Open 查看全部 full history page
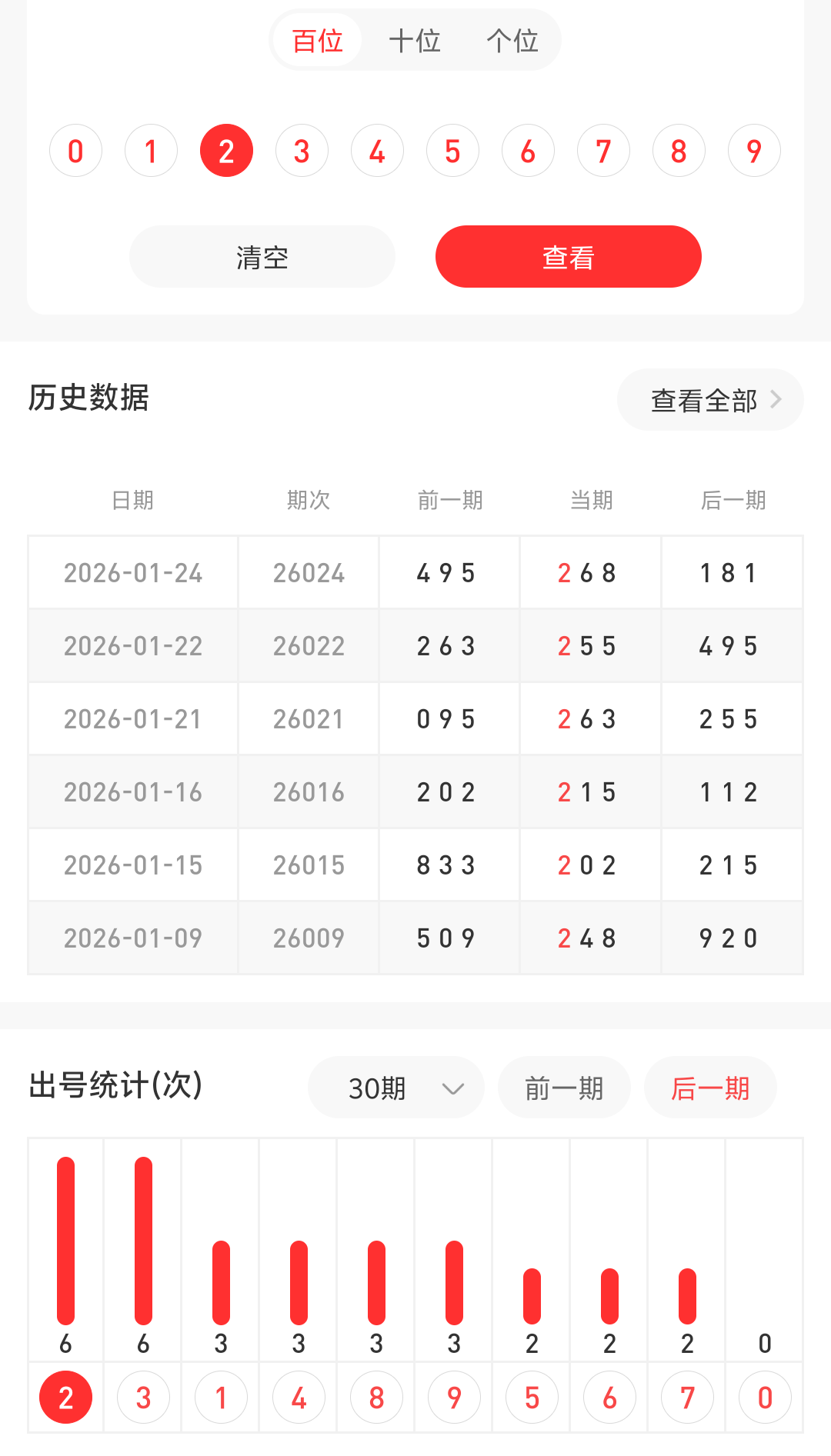The width and height of the screenshot is (831, 1456). 704,399
